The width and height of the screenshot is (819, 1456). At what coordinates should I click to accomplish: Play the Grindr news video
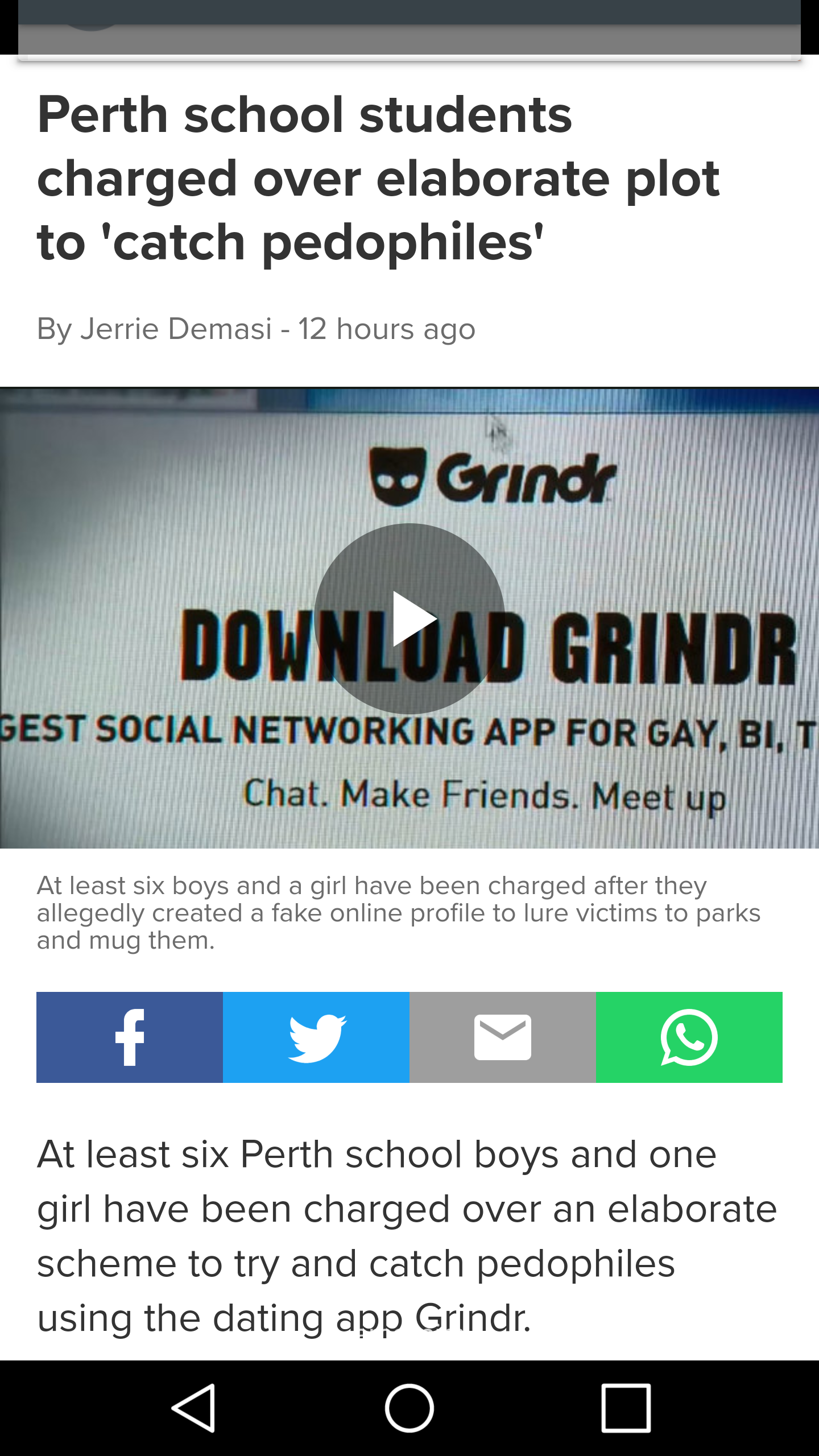(409, 618)
